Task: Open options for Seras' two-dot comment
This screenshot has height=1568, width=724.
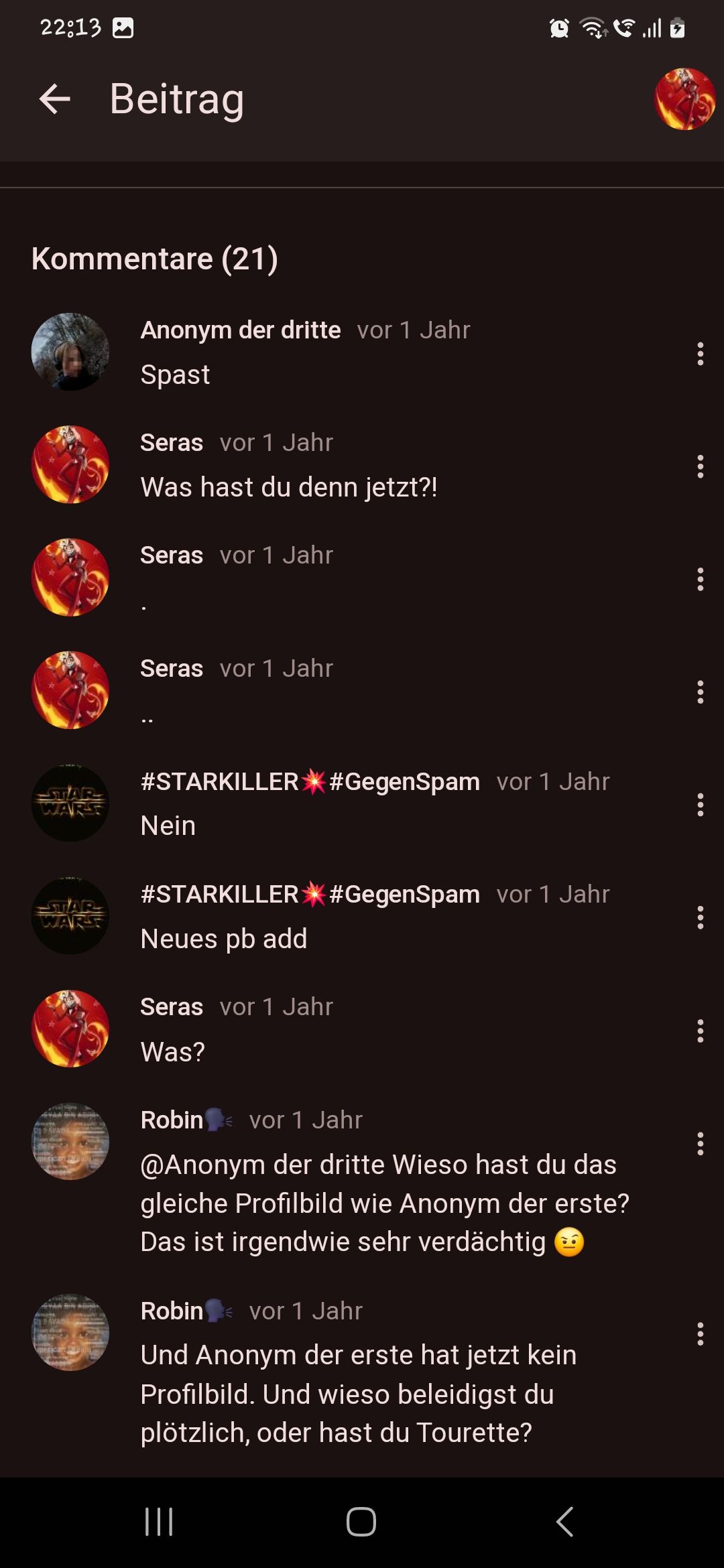Action: (700, 692)
